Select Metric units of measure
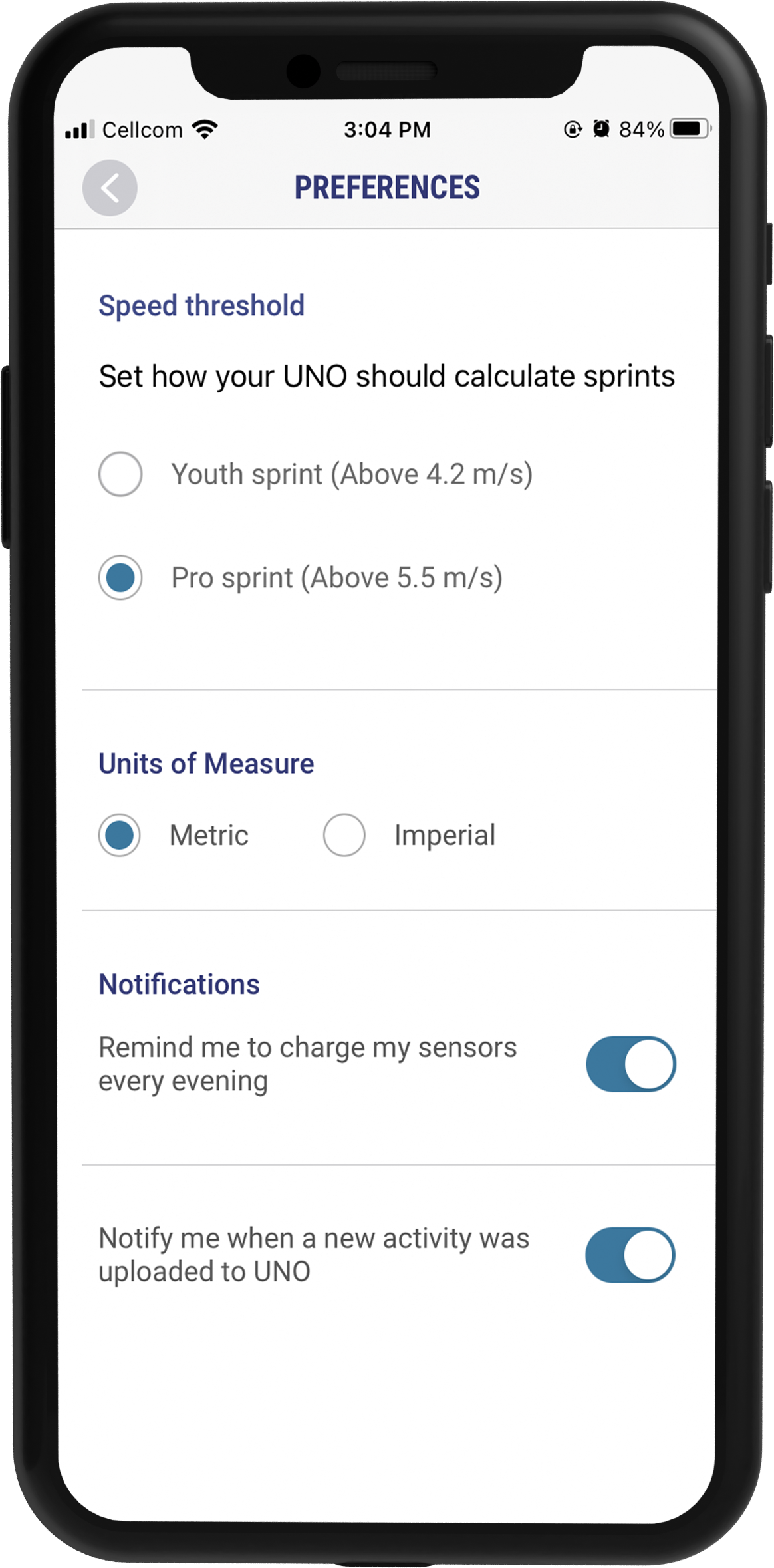Screen dimensions: 774x1568 click(x=120, y=835)
